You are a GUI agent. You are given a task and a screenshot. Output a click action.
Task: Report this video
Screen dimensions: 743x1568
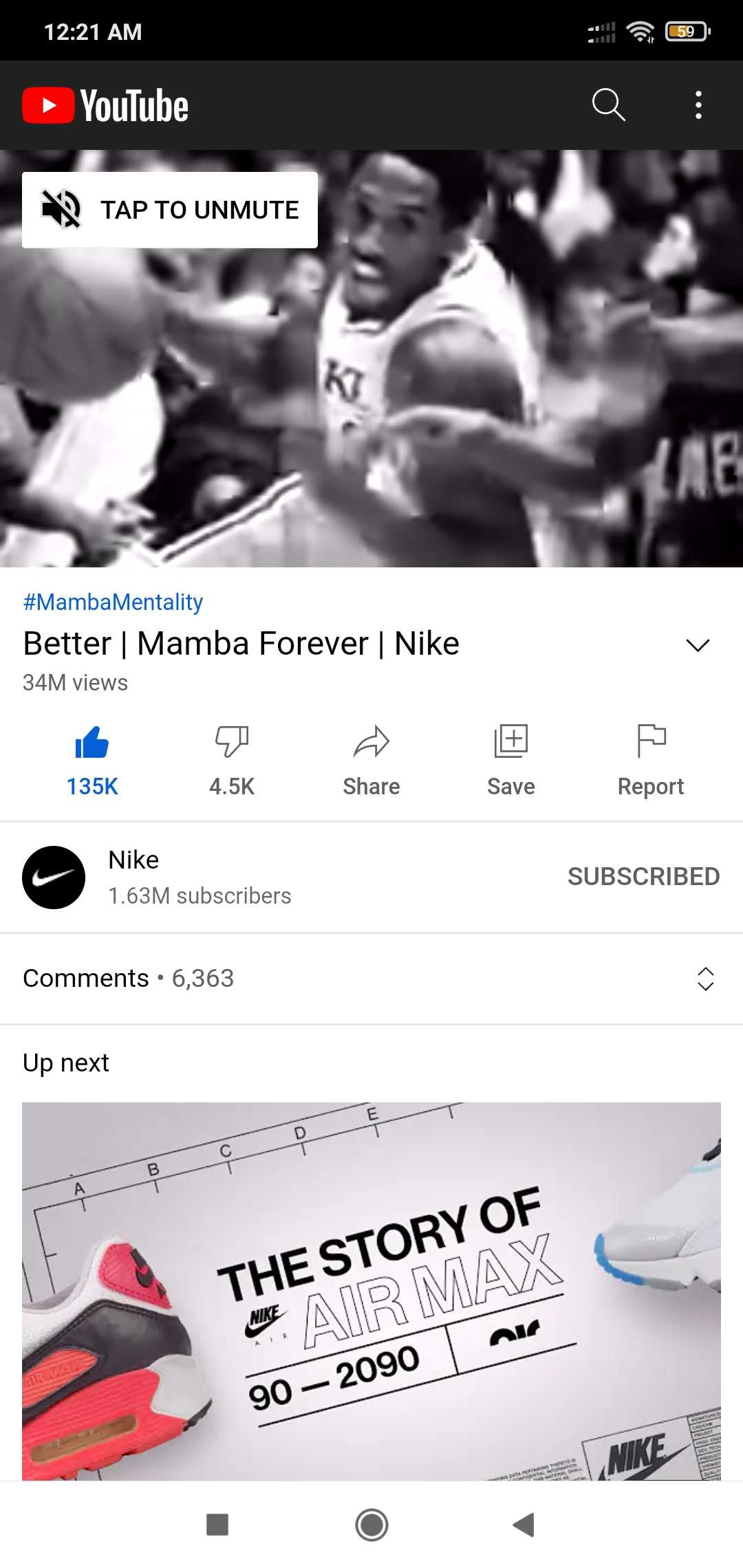(x=651, y=760)
